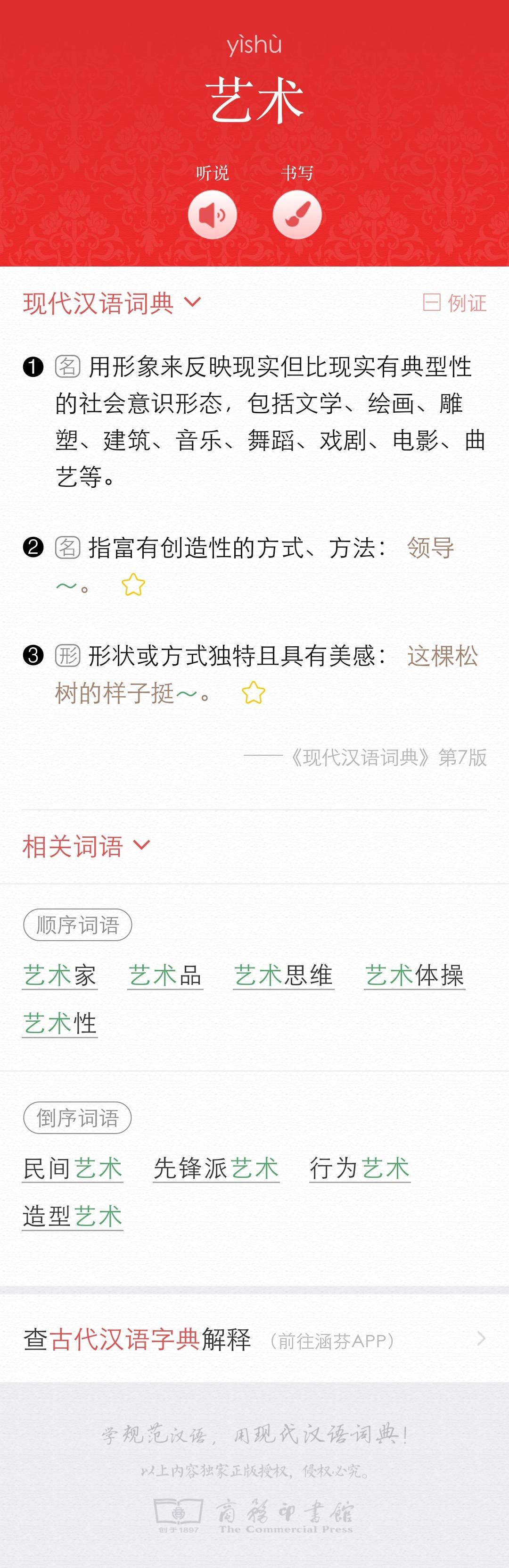Open the entry 民间艺术
Image resolution: width=509 pixels, height=1568 pixels.
pos(73,1168)
